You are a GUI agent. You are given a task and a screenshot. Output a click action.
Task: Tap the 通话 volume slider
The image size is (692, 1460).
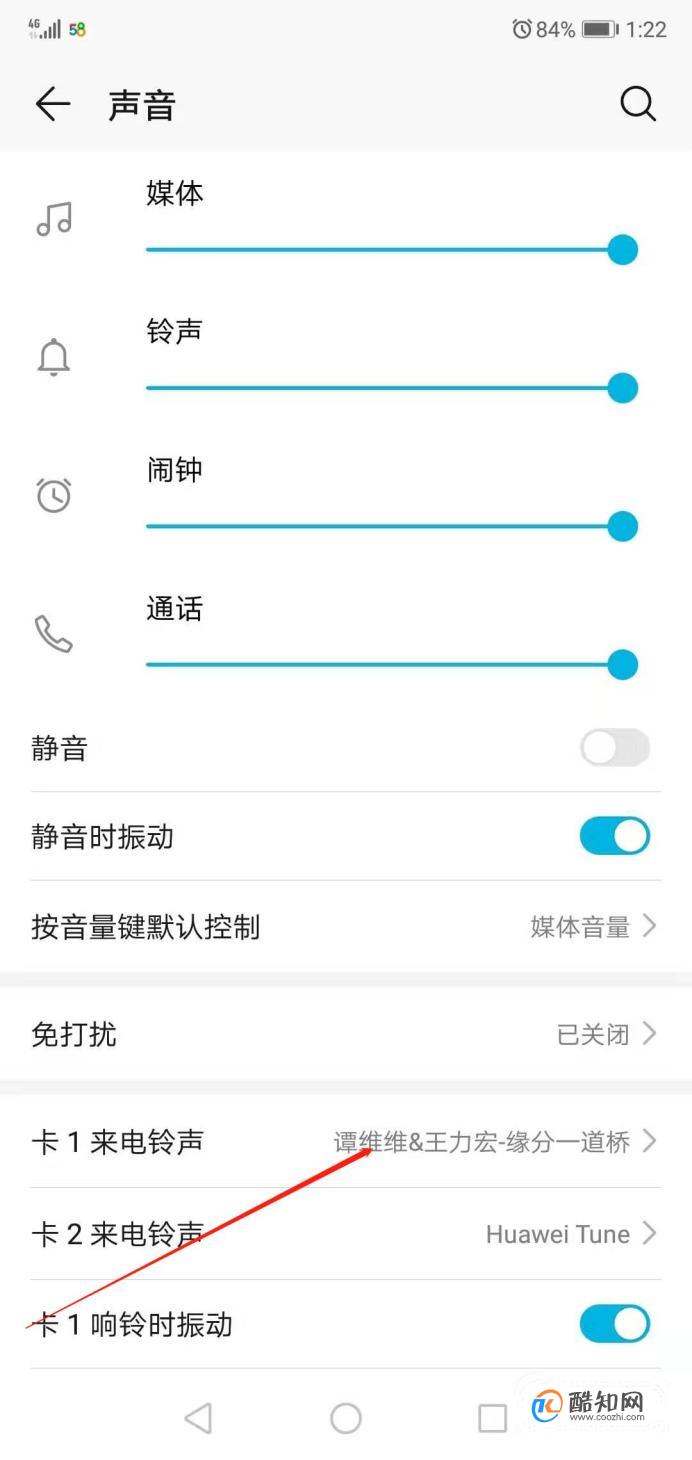392,664
